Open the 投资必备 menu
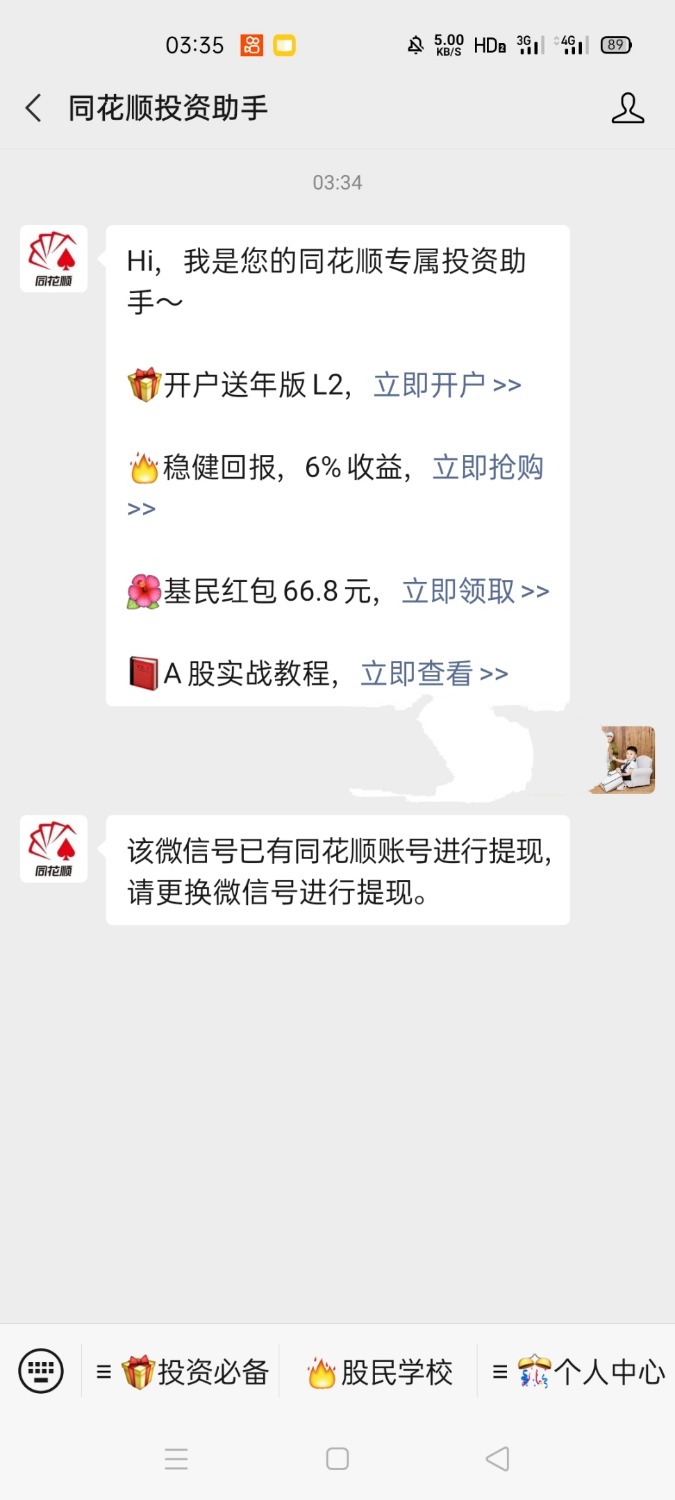The width and height of the screenshot is (675, 1500). point(182,1372)
